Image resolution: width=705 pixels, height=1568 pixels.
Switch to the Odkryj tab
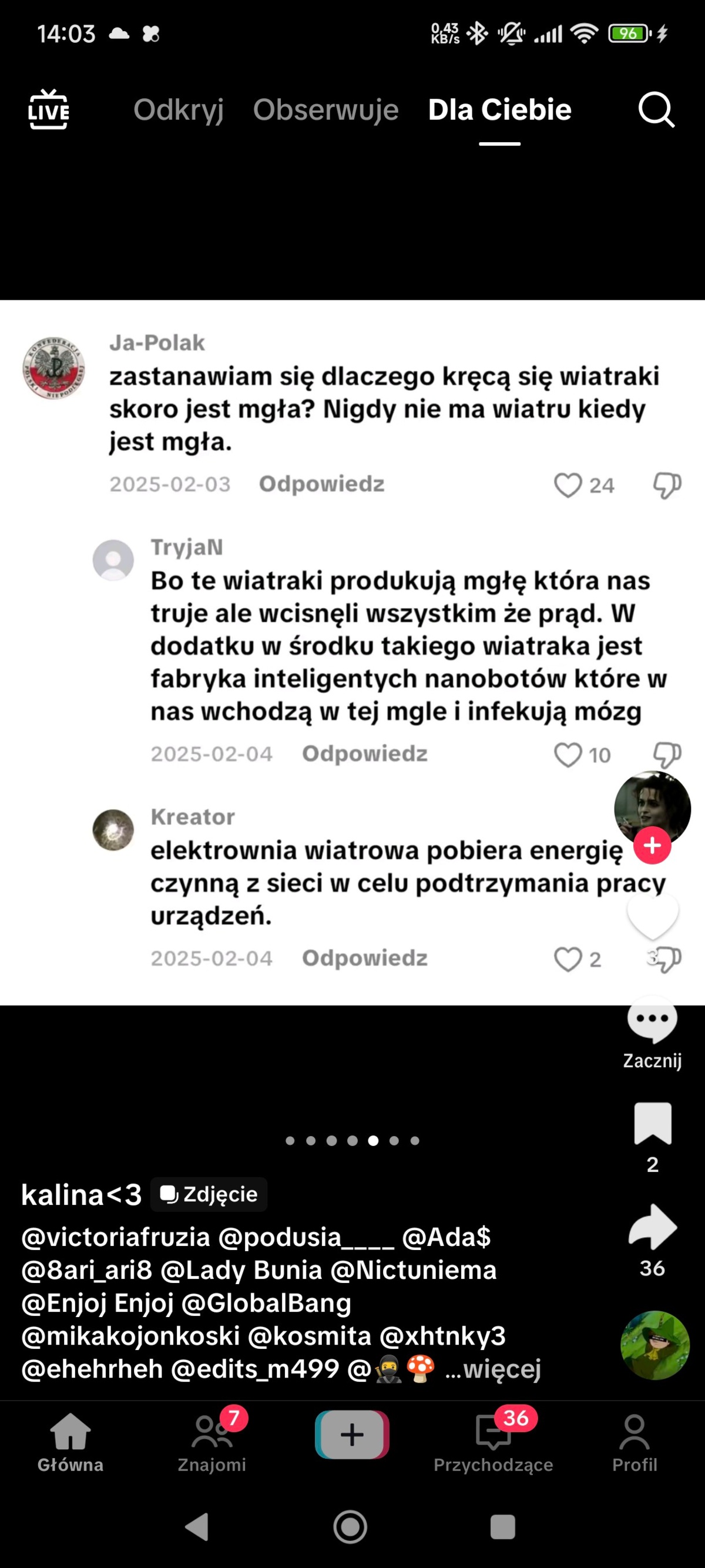point(178,110)
